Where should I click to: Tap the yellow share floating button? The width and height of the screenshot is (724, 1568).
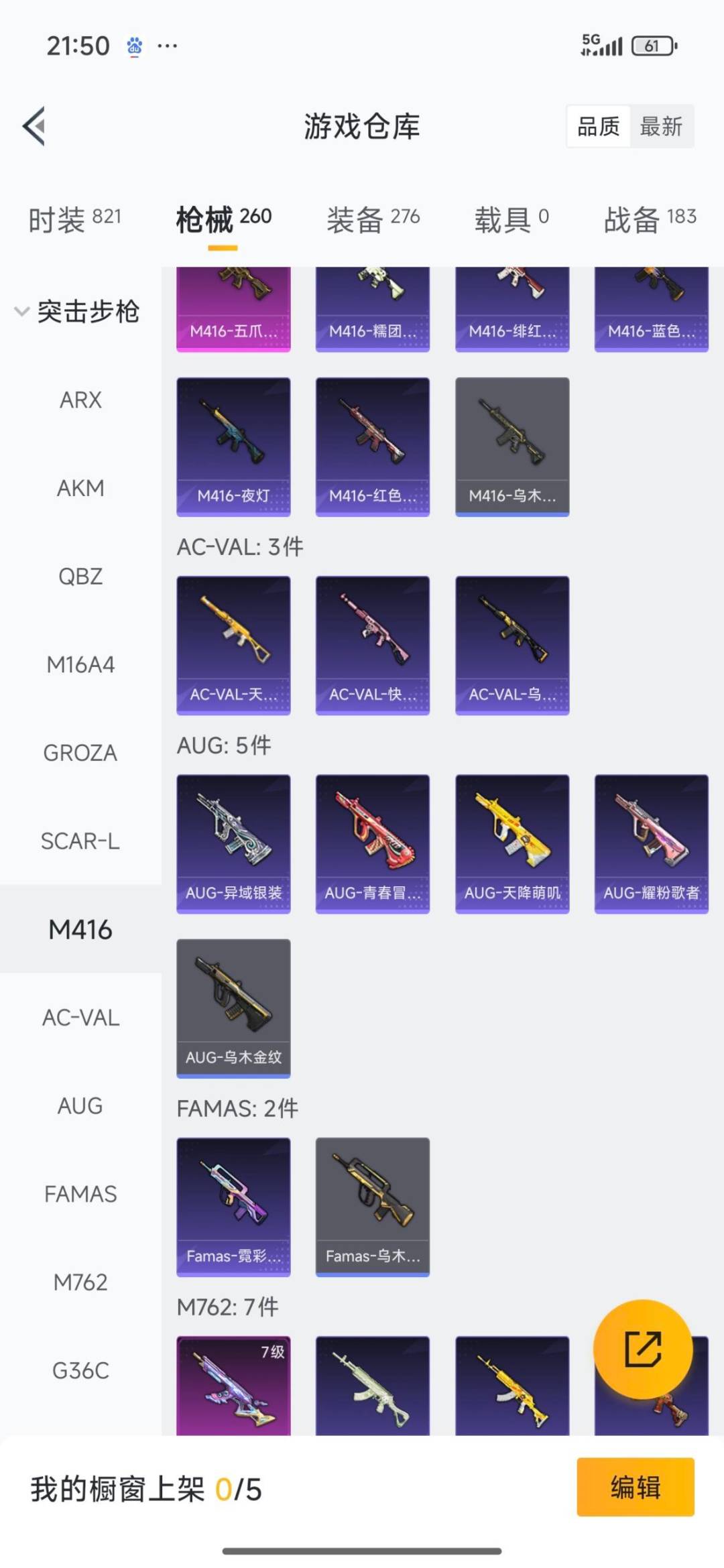(642, 1349)
